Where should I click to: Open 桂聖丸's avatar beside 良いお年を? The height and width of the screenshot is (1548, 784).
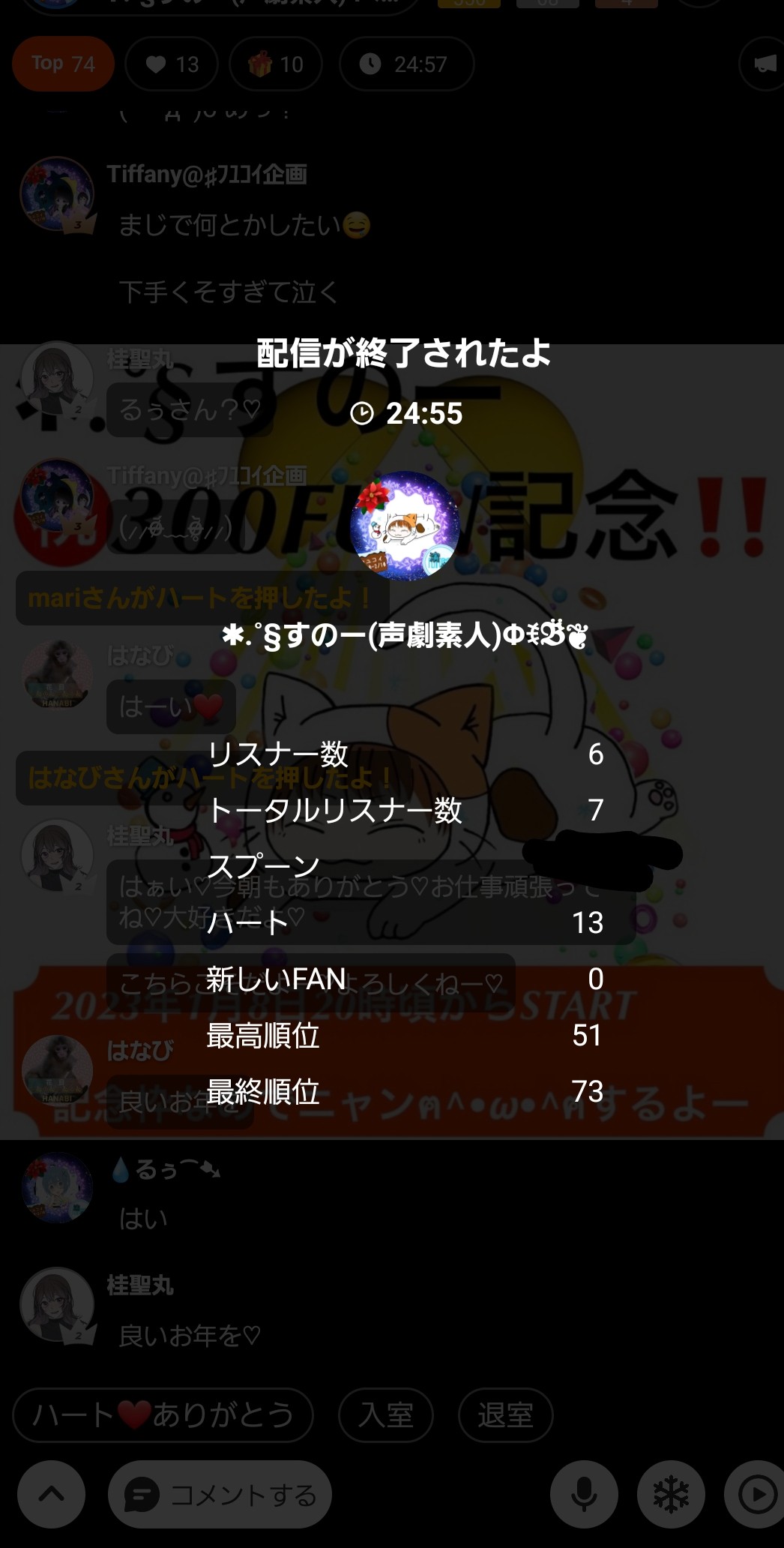pos(57,1305)
